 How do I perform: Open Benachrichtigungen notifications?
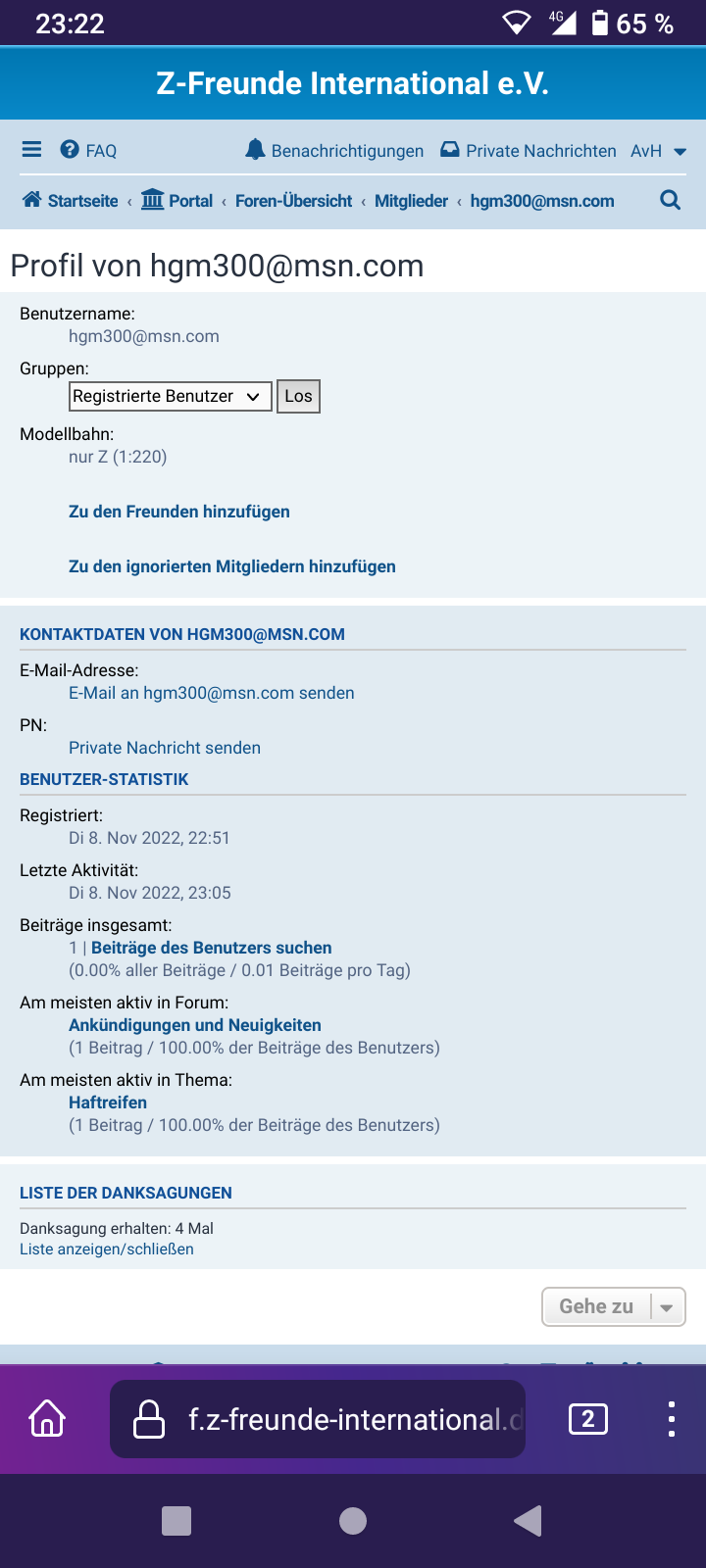[334, 150]
